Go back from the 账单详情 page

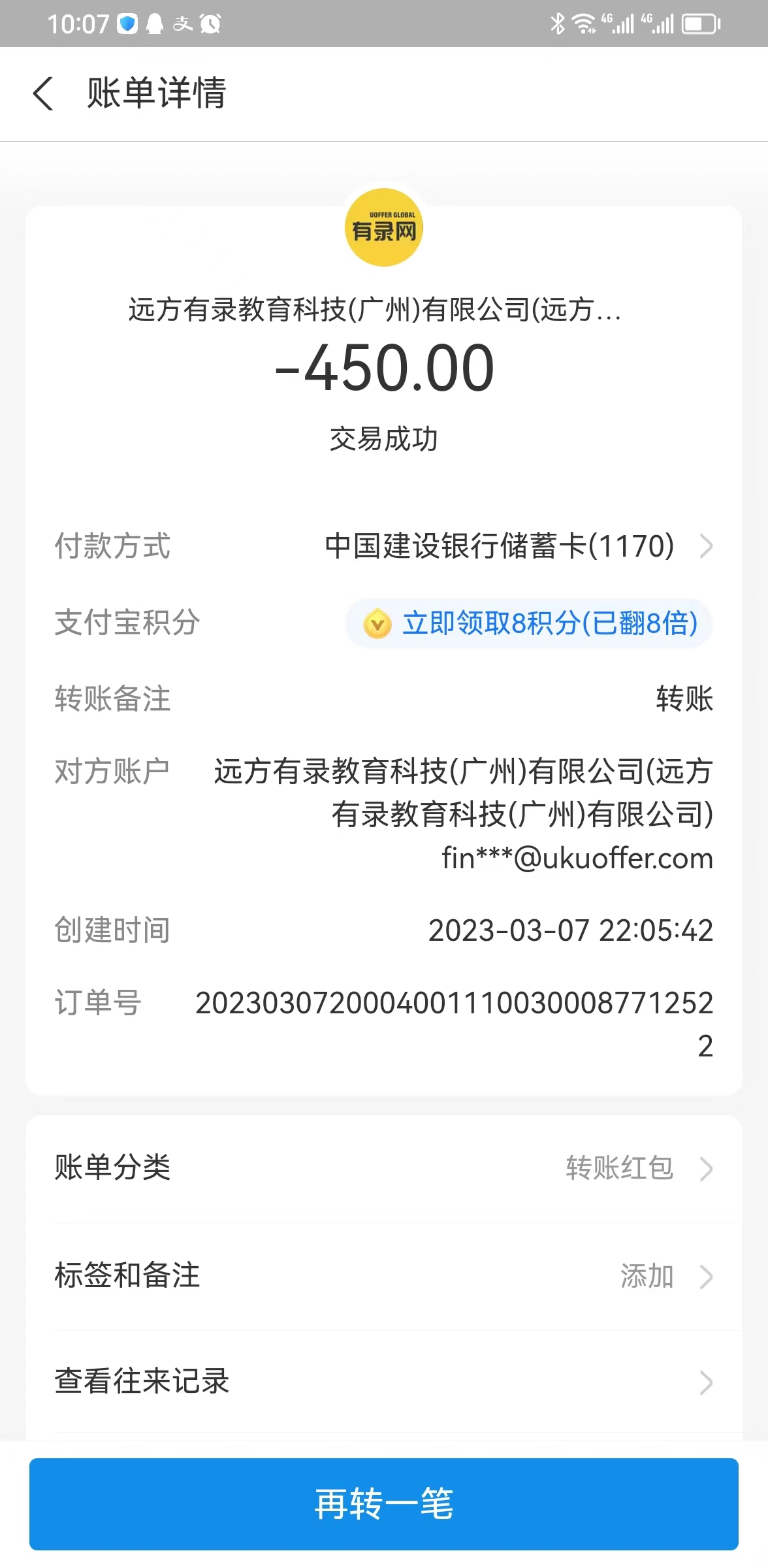coord(43,93)
